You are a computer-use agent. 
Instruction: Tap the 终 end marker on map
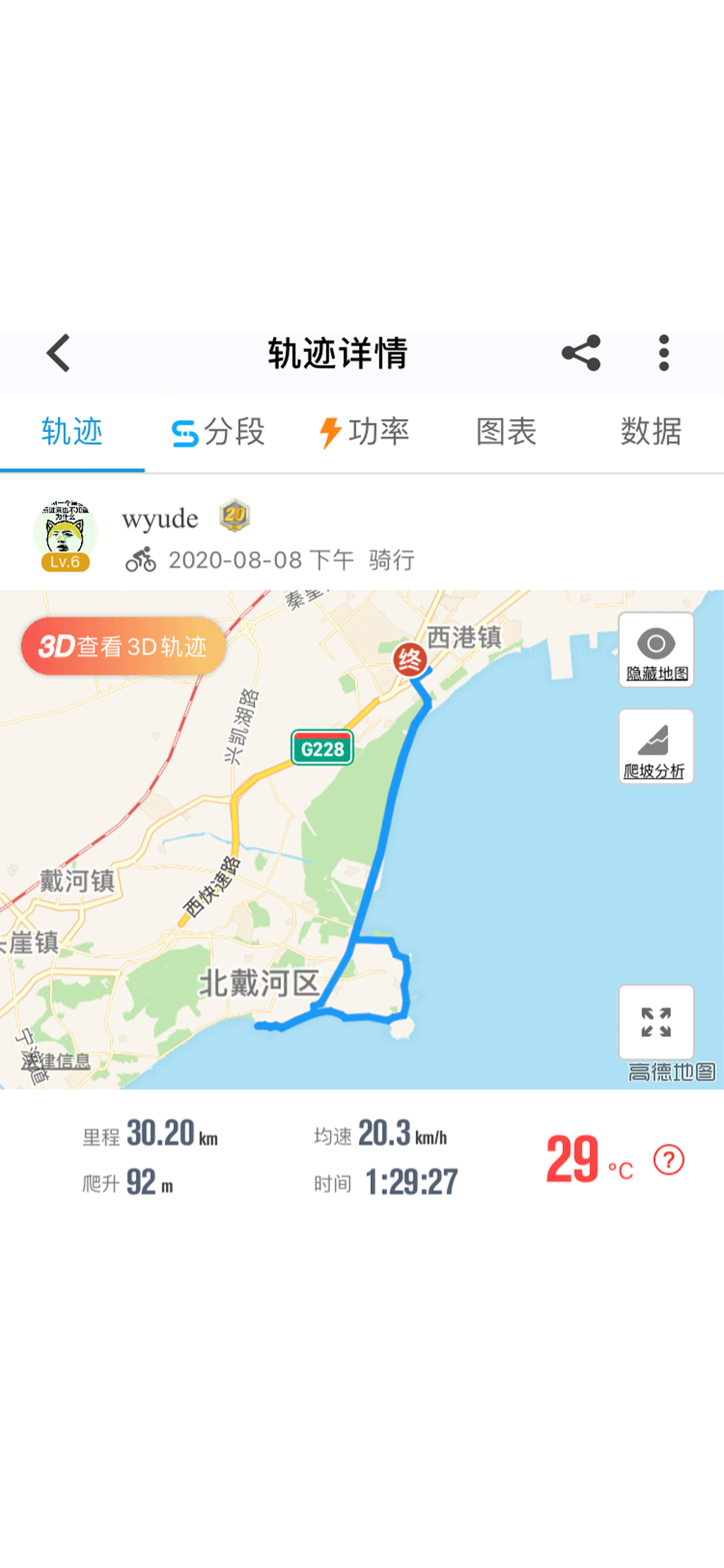click(x=409, y=659)
